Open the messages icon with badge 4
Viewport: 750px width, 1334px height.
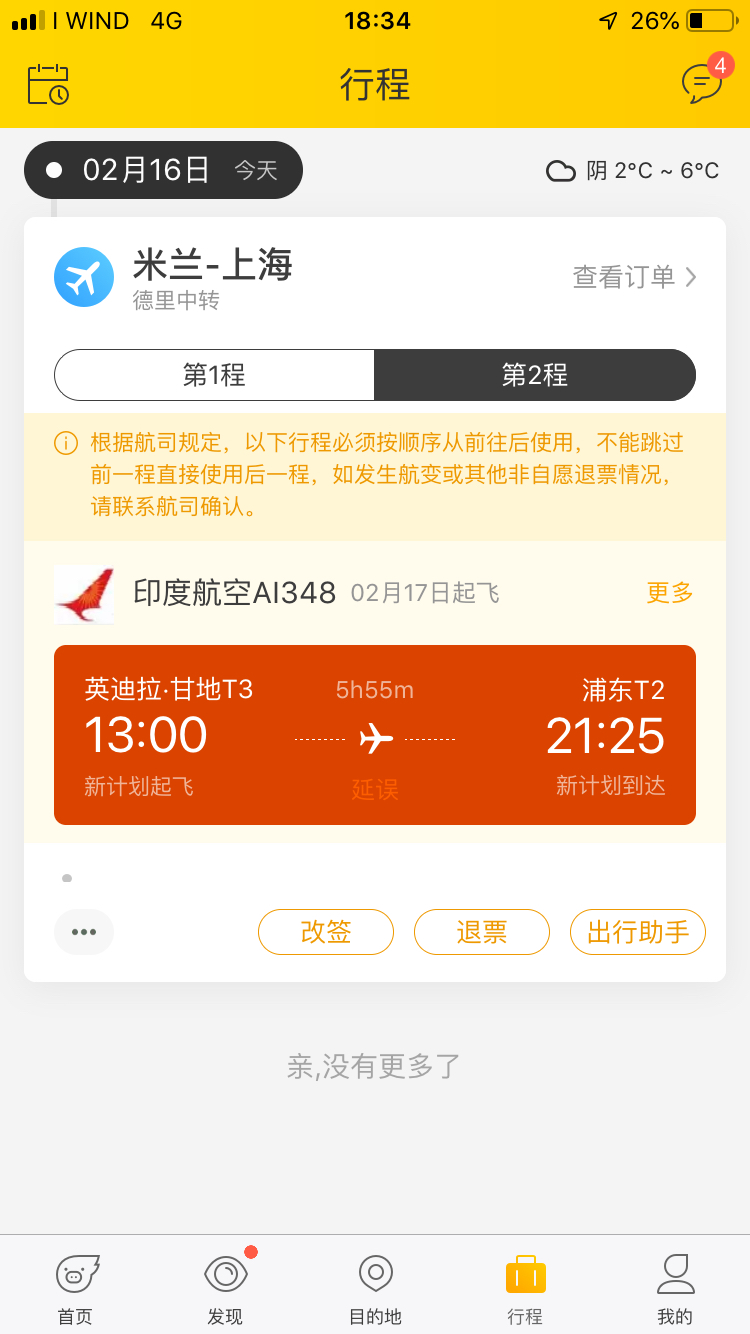pyautogui.click(x=702, y=83)
